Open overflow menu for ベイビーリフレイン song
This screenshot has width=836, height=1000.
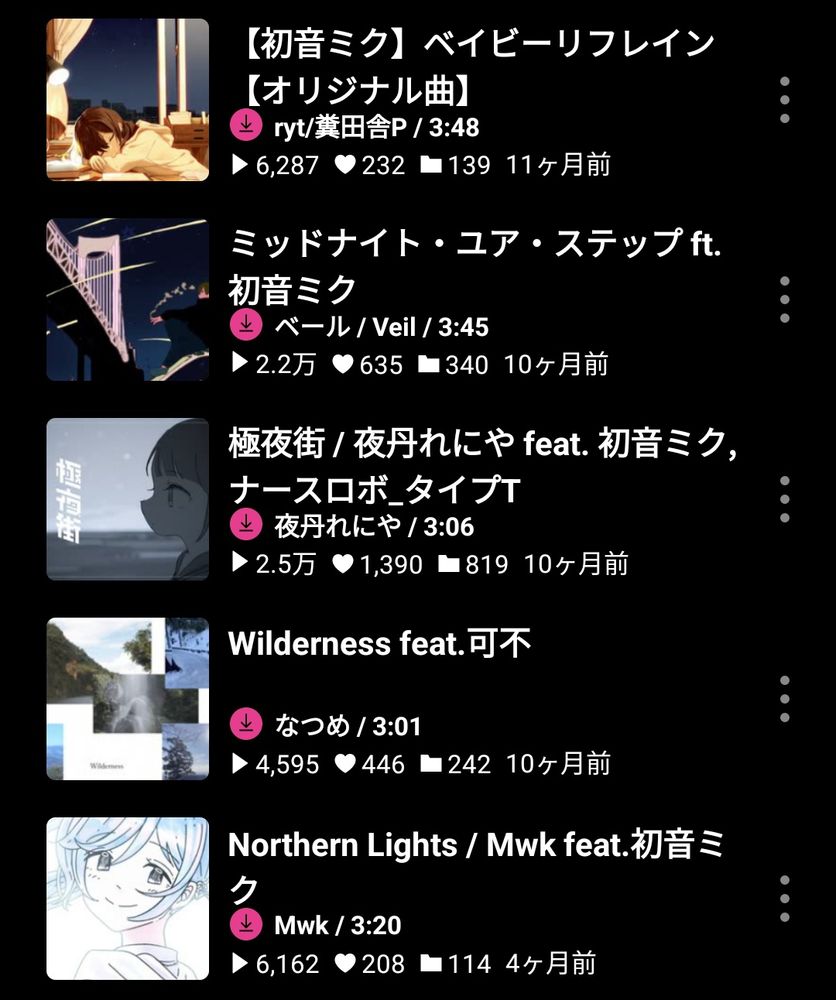pos(785,100)
